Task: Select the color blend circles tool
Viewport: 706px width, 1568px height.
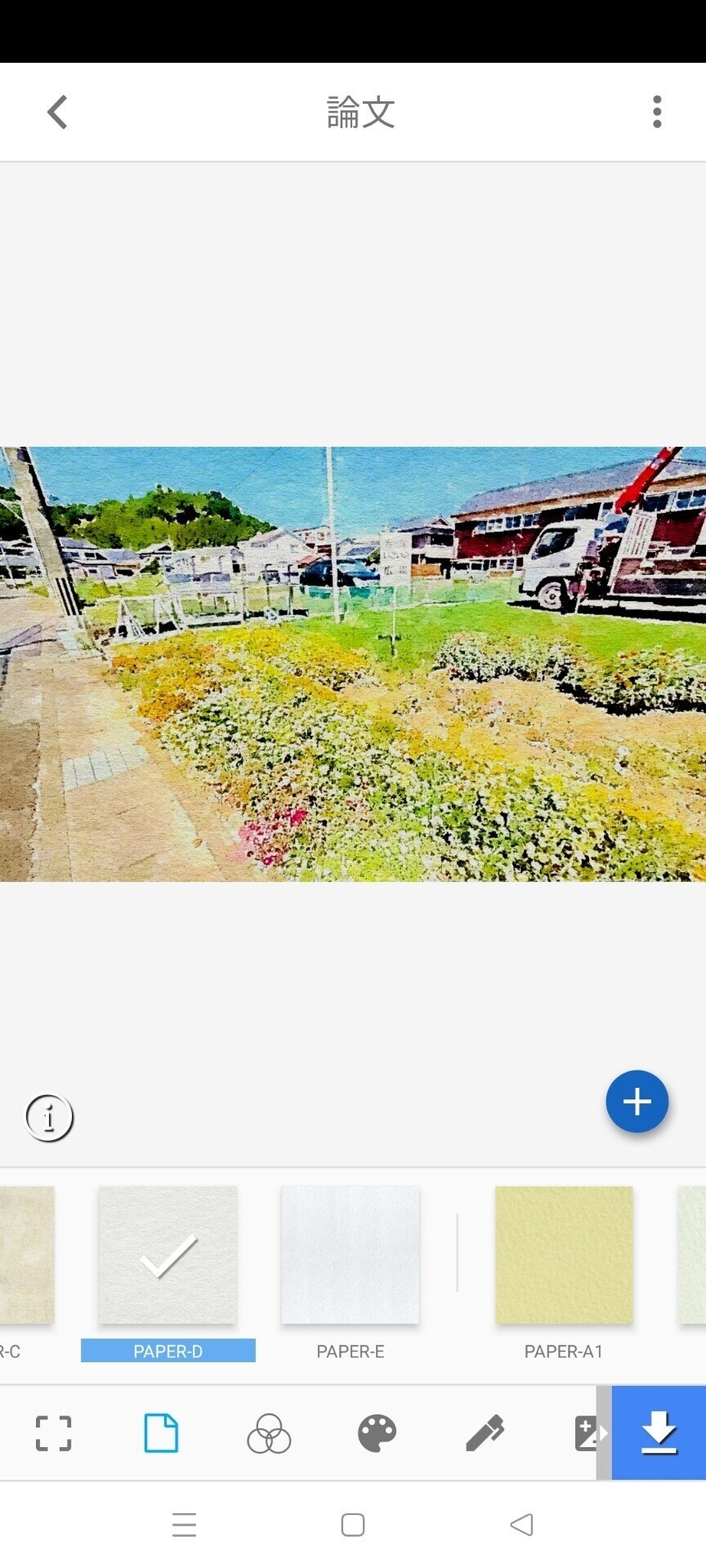Action: pyautogui.click(x=269, y=1435)
